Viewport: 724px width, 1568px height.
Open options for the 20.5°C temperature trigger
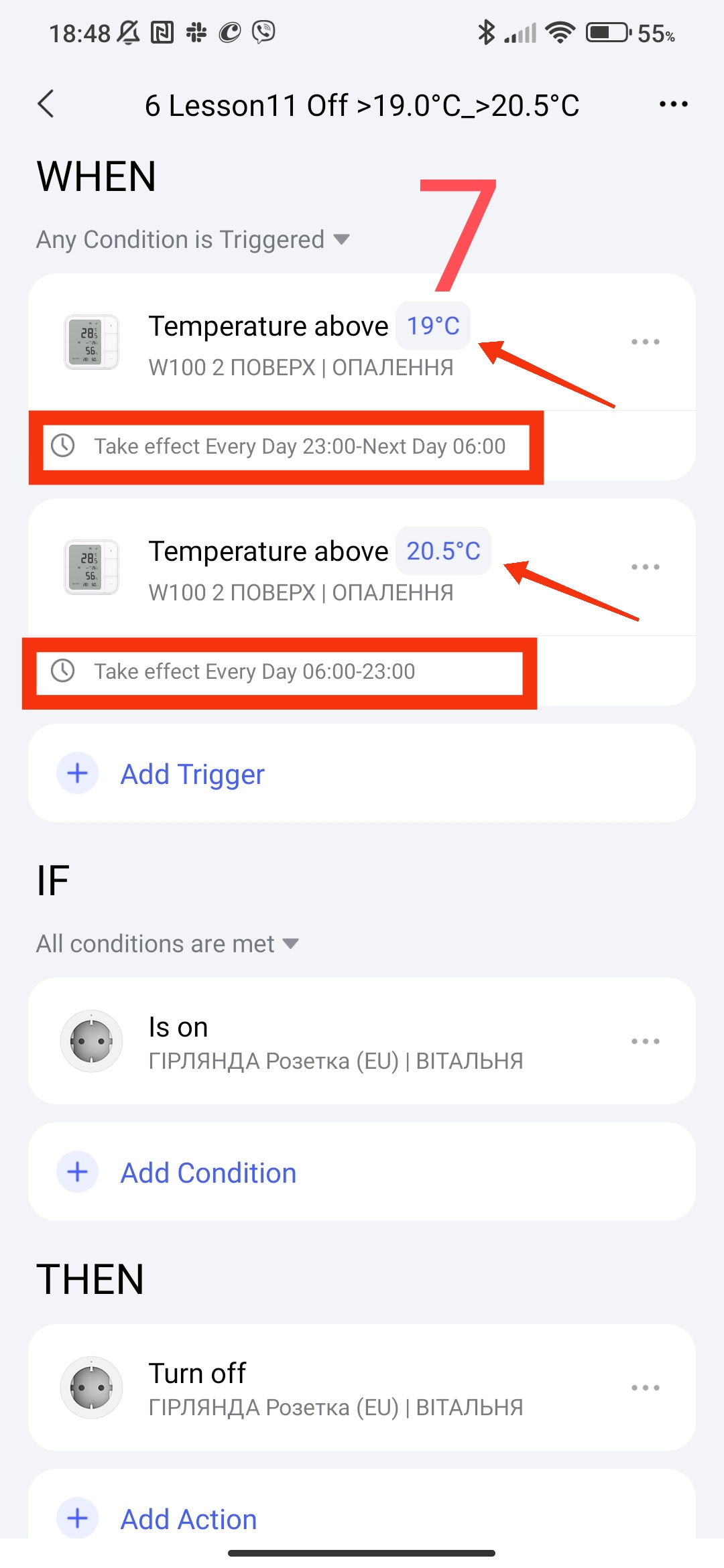coord(645,567)
